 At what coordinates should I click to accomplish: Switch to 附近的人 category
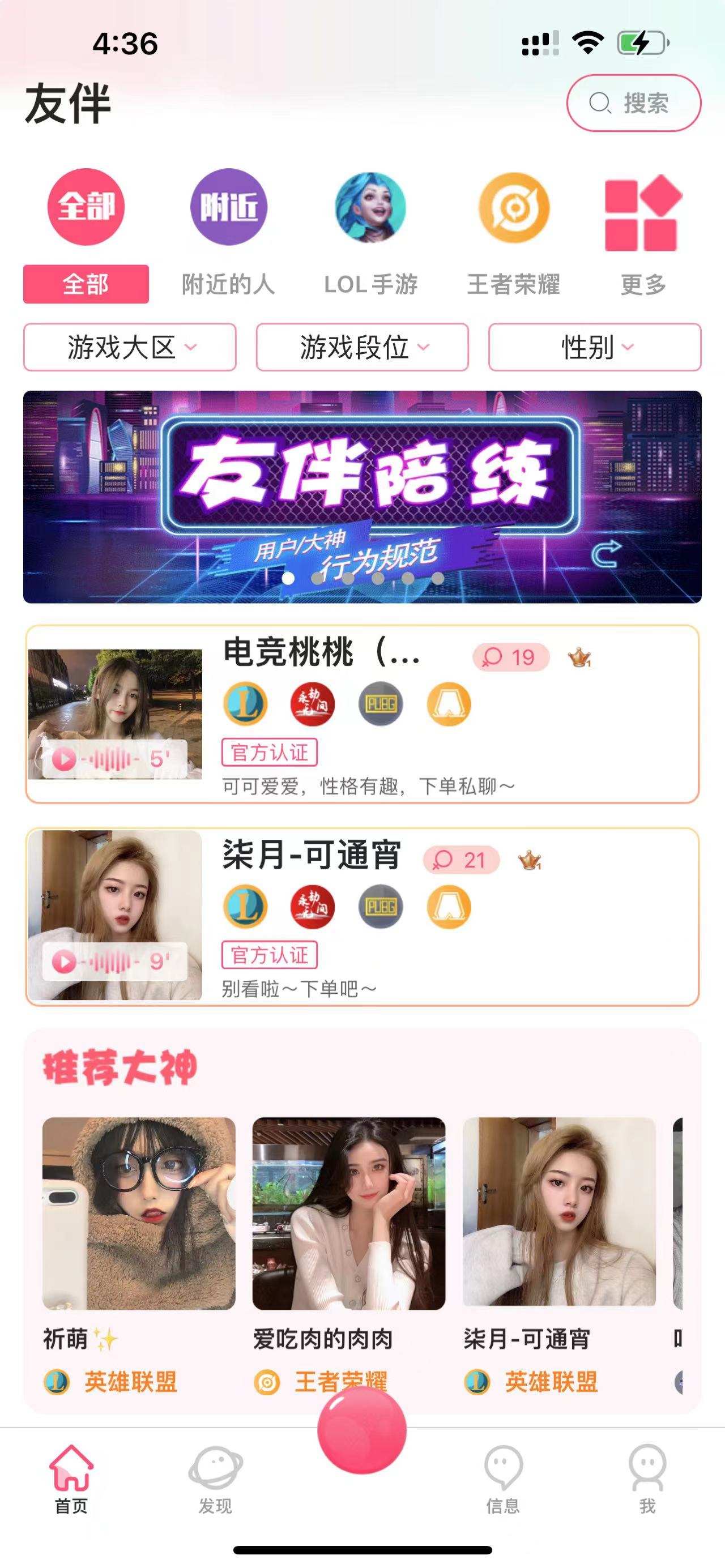(x=228, y=236)
